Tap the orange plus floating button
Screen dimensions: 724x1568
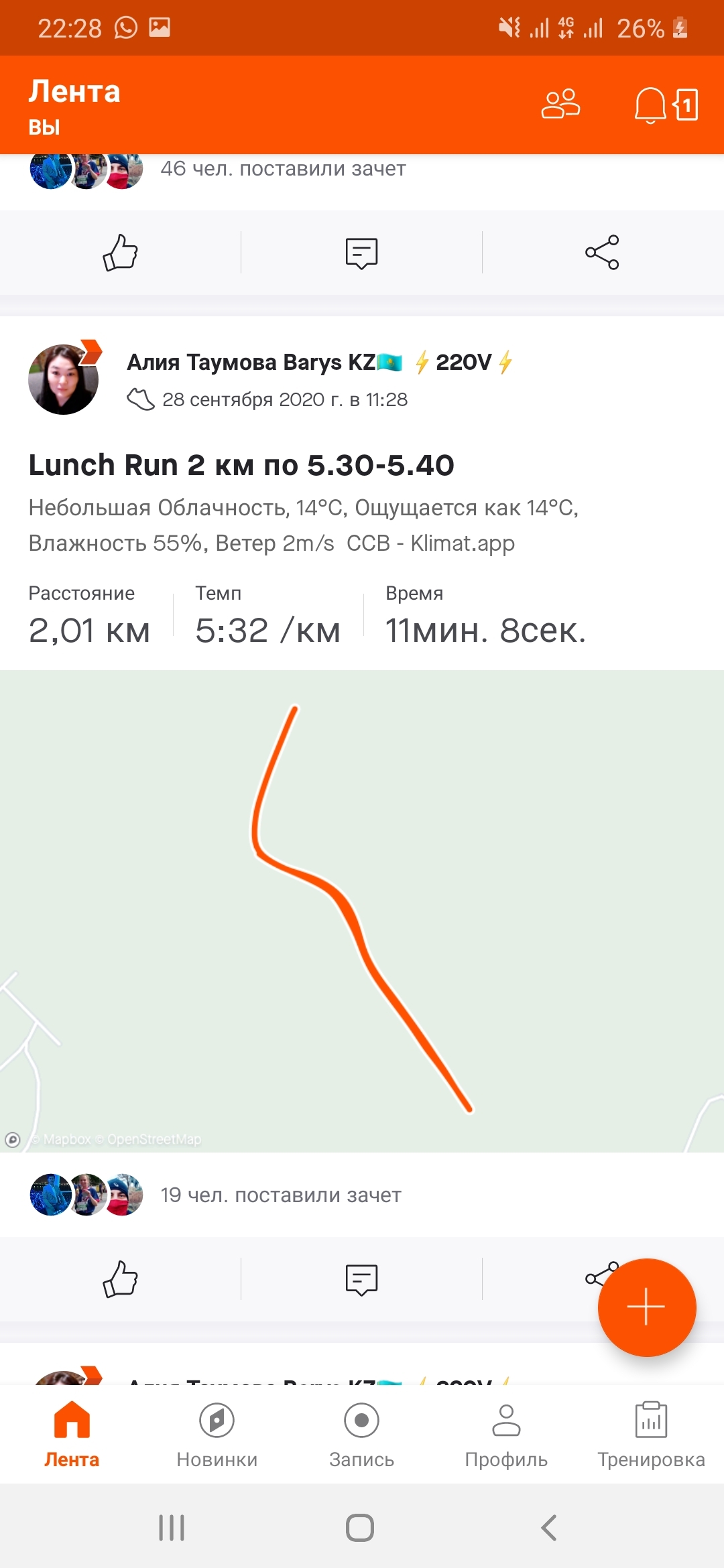[646, 1307]
